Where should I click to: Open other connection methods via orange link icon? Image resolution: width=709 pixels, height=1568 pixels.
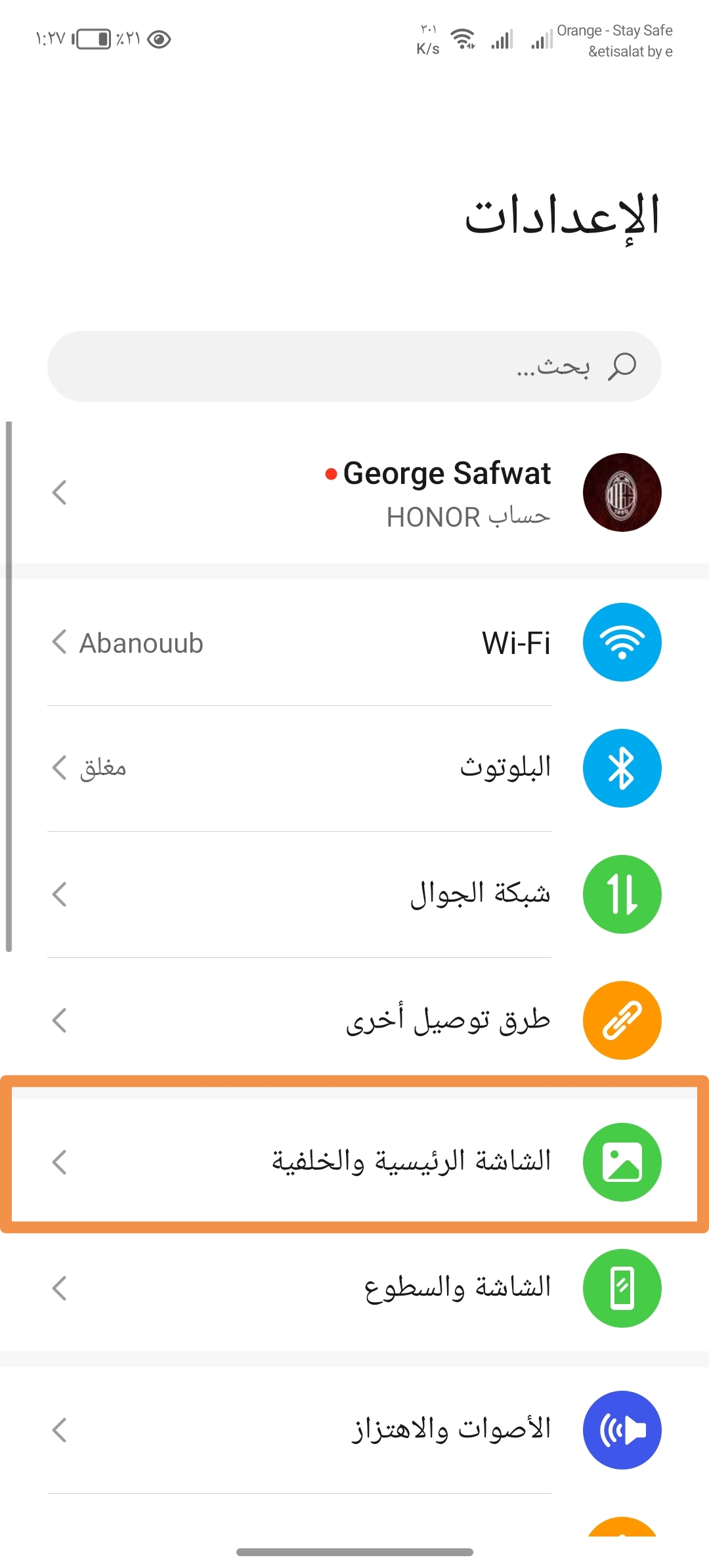pyautogui.click(x=622, y=1020)
